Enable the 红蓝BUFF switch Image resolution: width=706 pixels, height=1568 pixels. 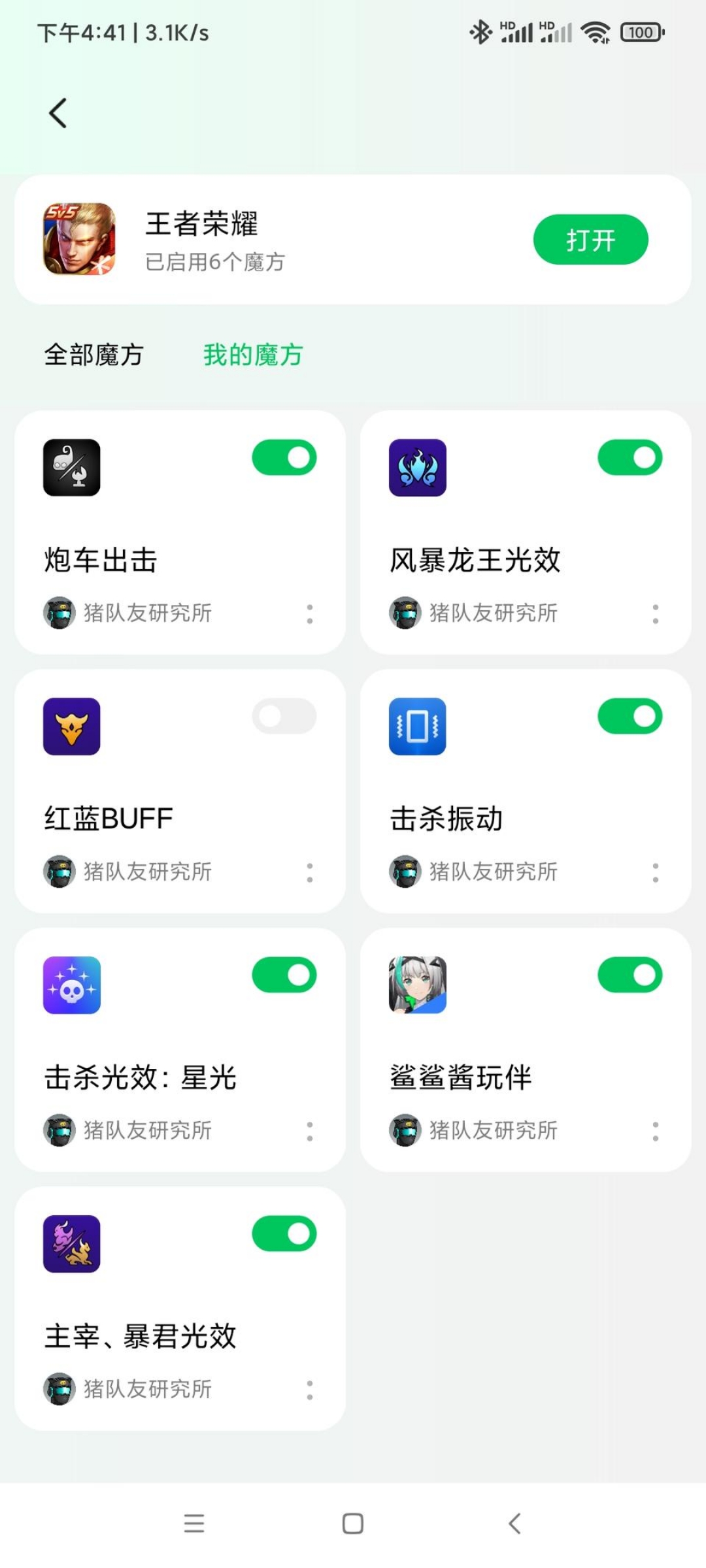pos(284,716)
